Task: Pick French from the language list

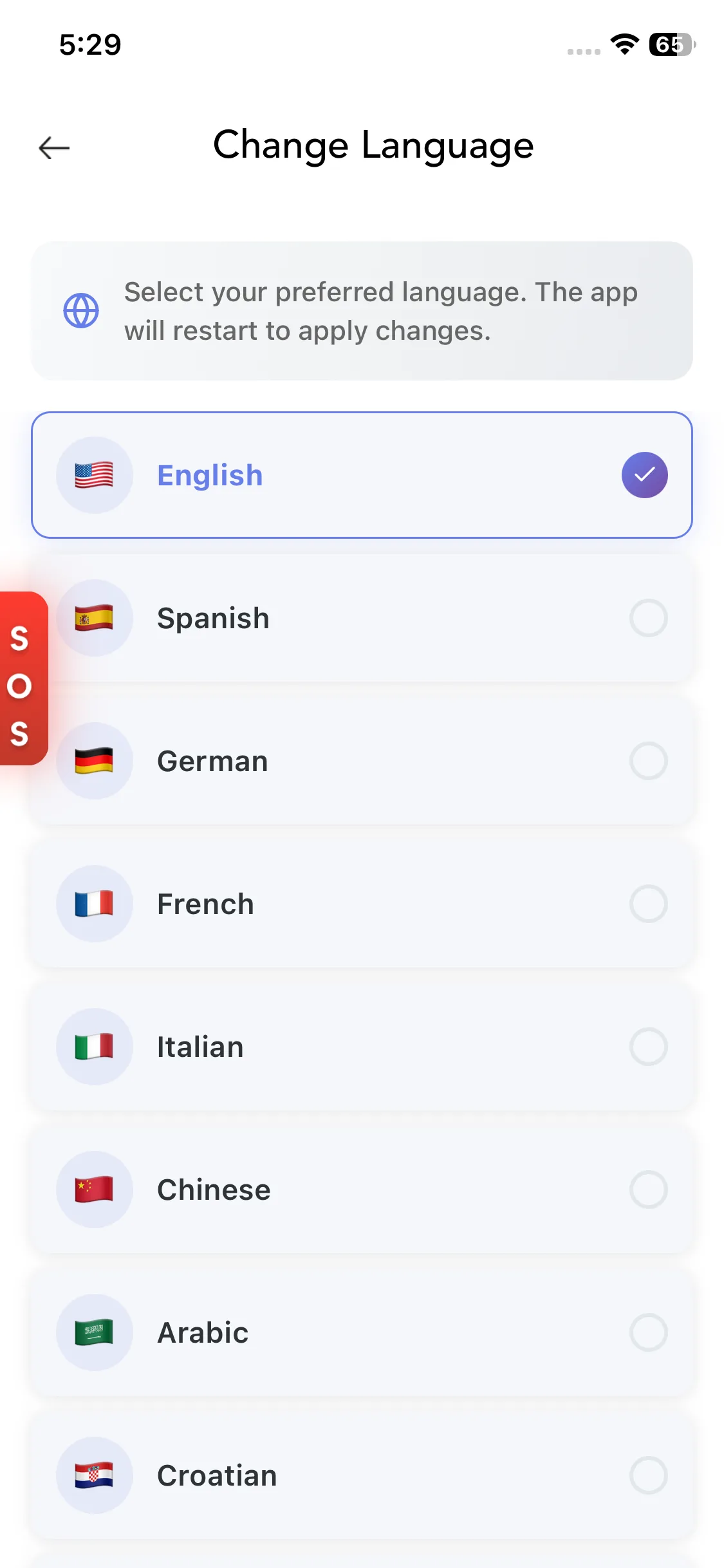Action: pyautogui.click(x=362, y=904)
